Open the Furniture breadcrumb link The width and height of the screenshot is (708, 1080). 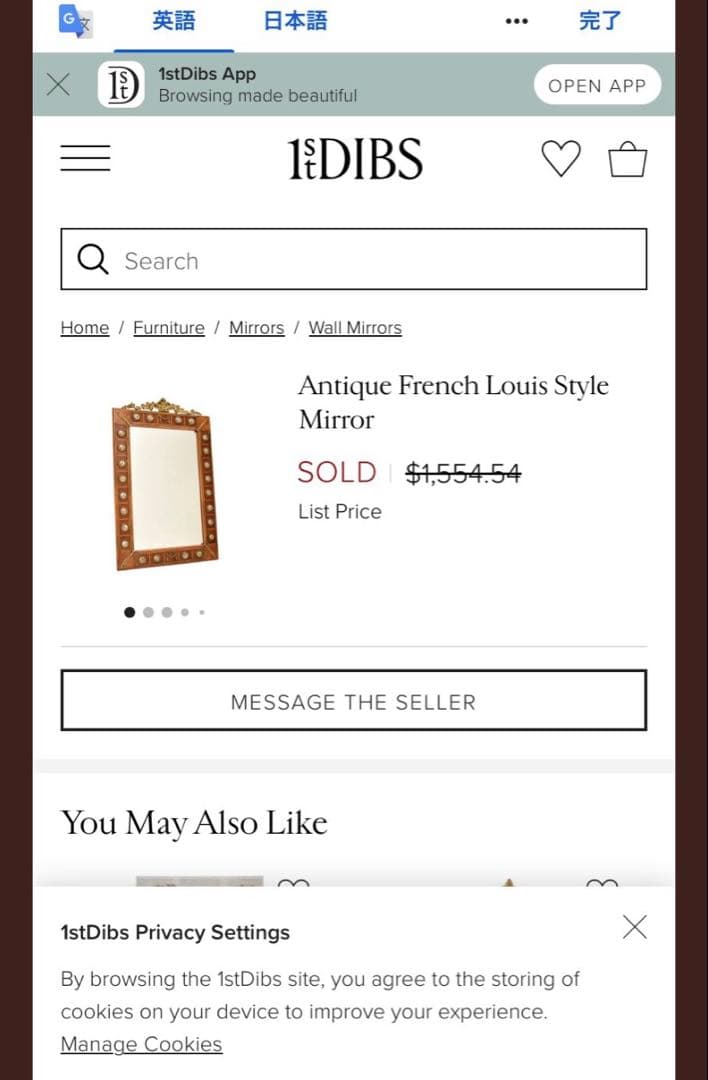coord(168,328)
